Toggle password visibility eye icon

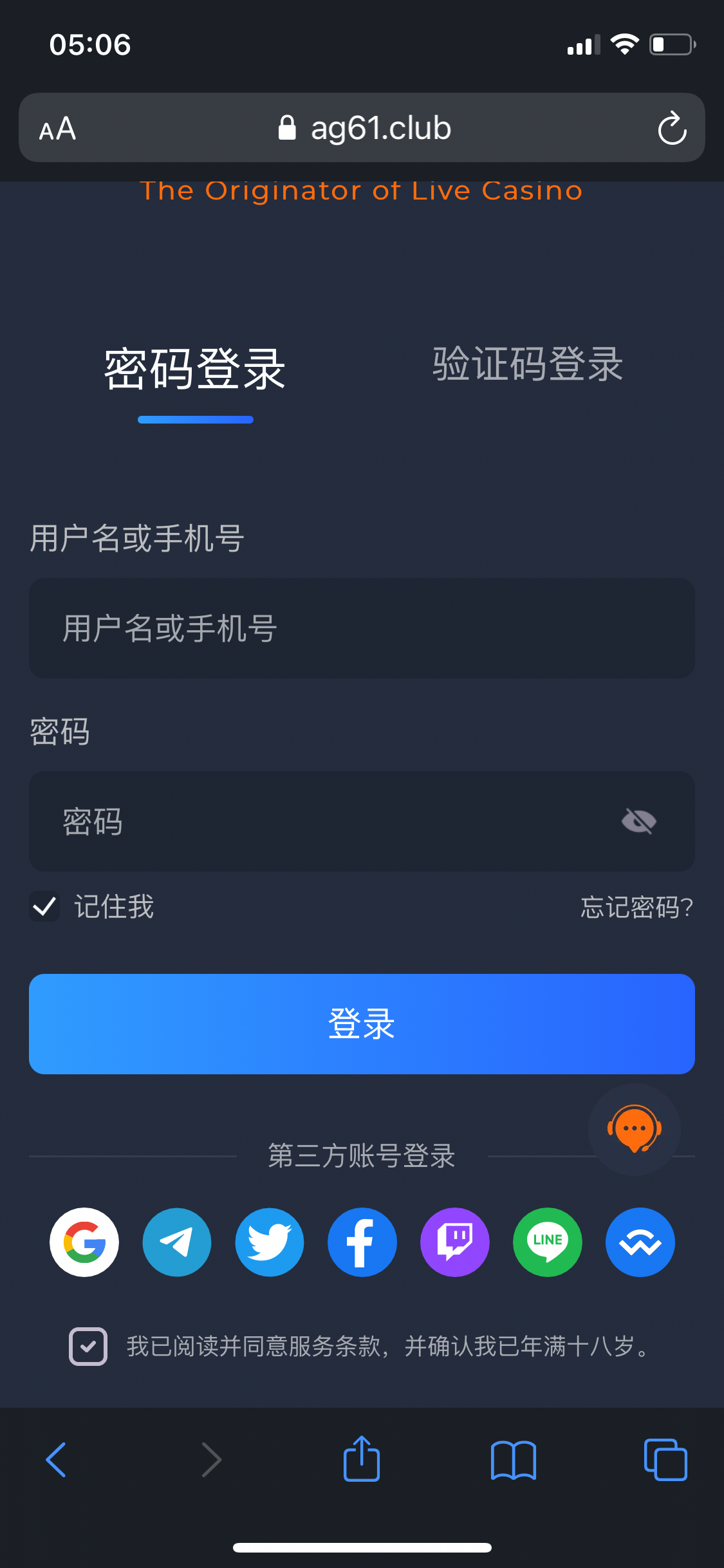pos(638,821)
